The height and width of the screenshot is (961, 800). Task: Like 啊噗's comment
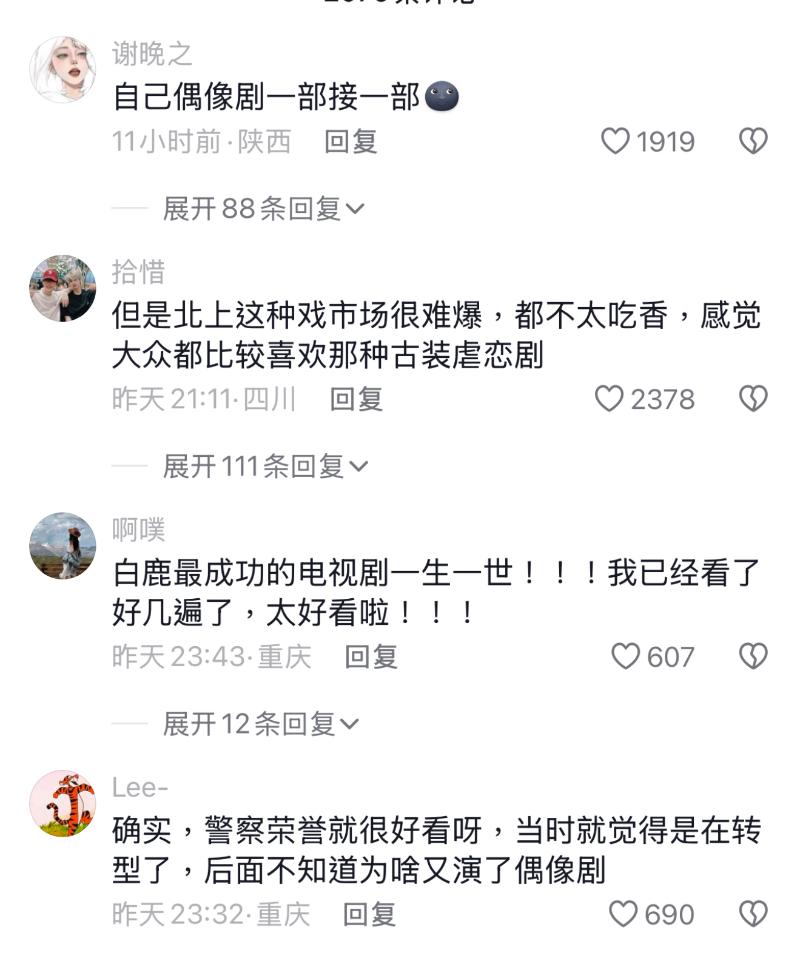[625, 656]
